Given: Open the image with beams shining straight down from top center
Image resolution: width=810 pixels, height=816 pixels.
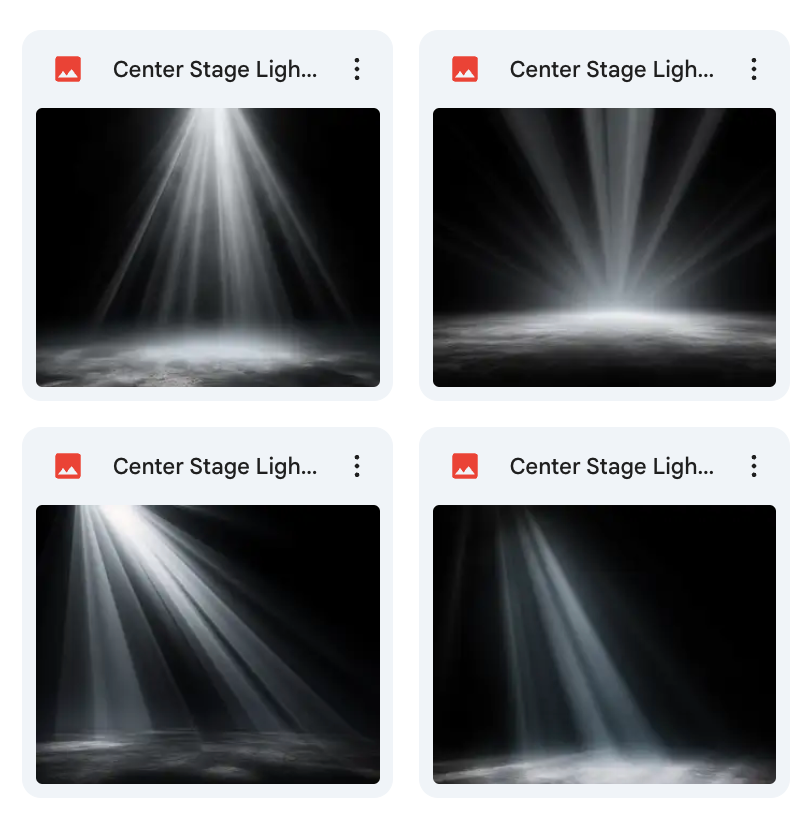Looking at the screenshot, I should pos(208,247).
